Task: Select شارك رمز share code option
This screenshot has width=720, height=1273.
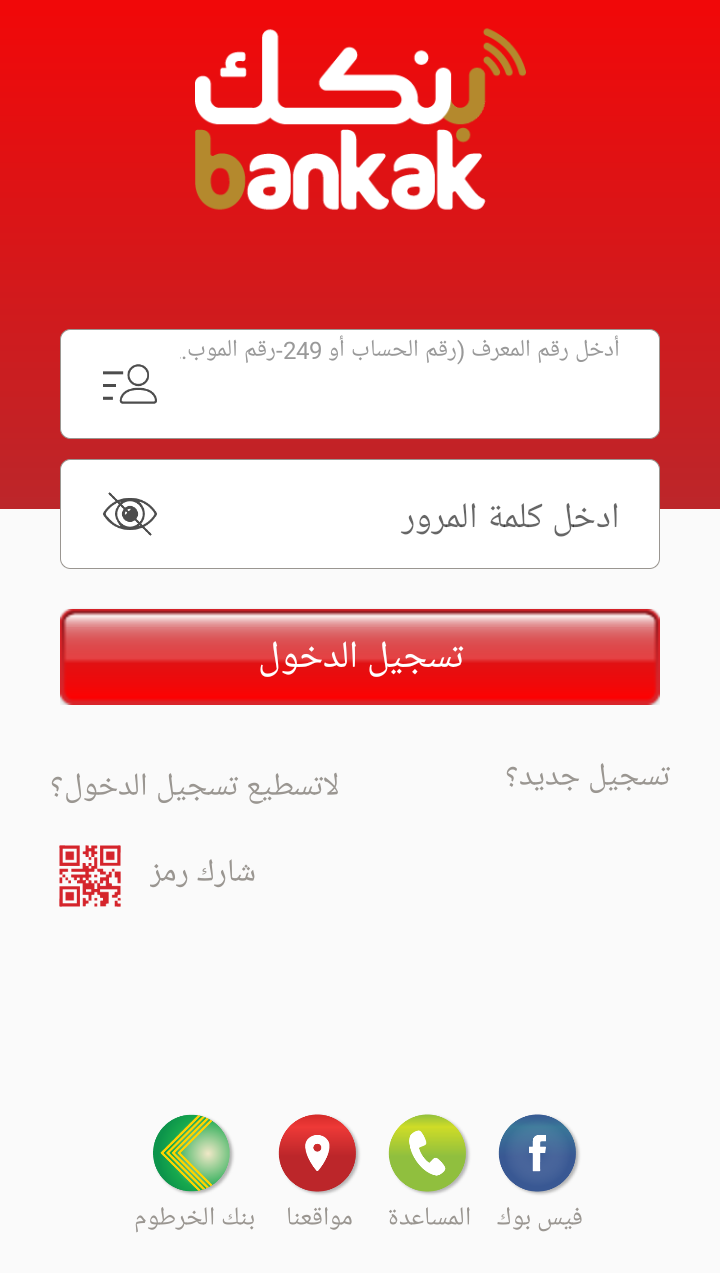Action: click(x=203, y=873)
